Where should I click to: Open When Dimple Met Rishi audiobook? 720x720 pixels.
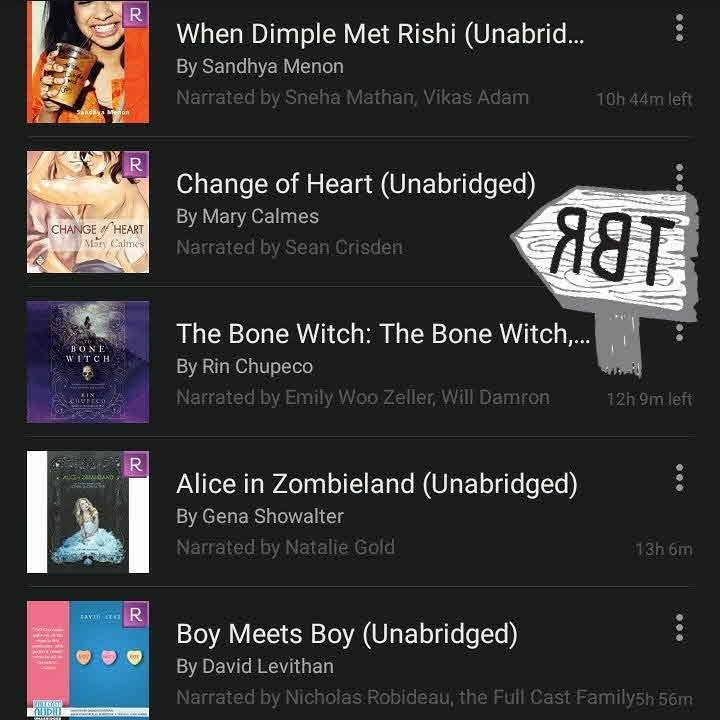380,35
